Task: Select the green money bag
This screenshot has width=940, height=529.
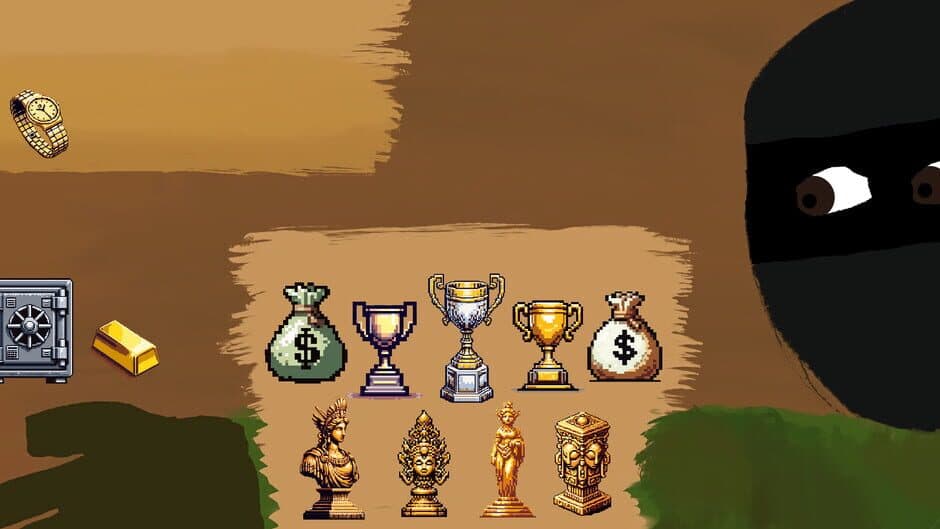Action: coord(306,335)
